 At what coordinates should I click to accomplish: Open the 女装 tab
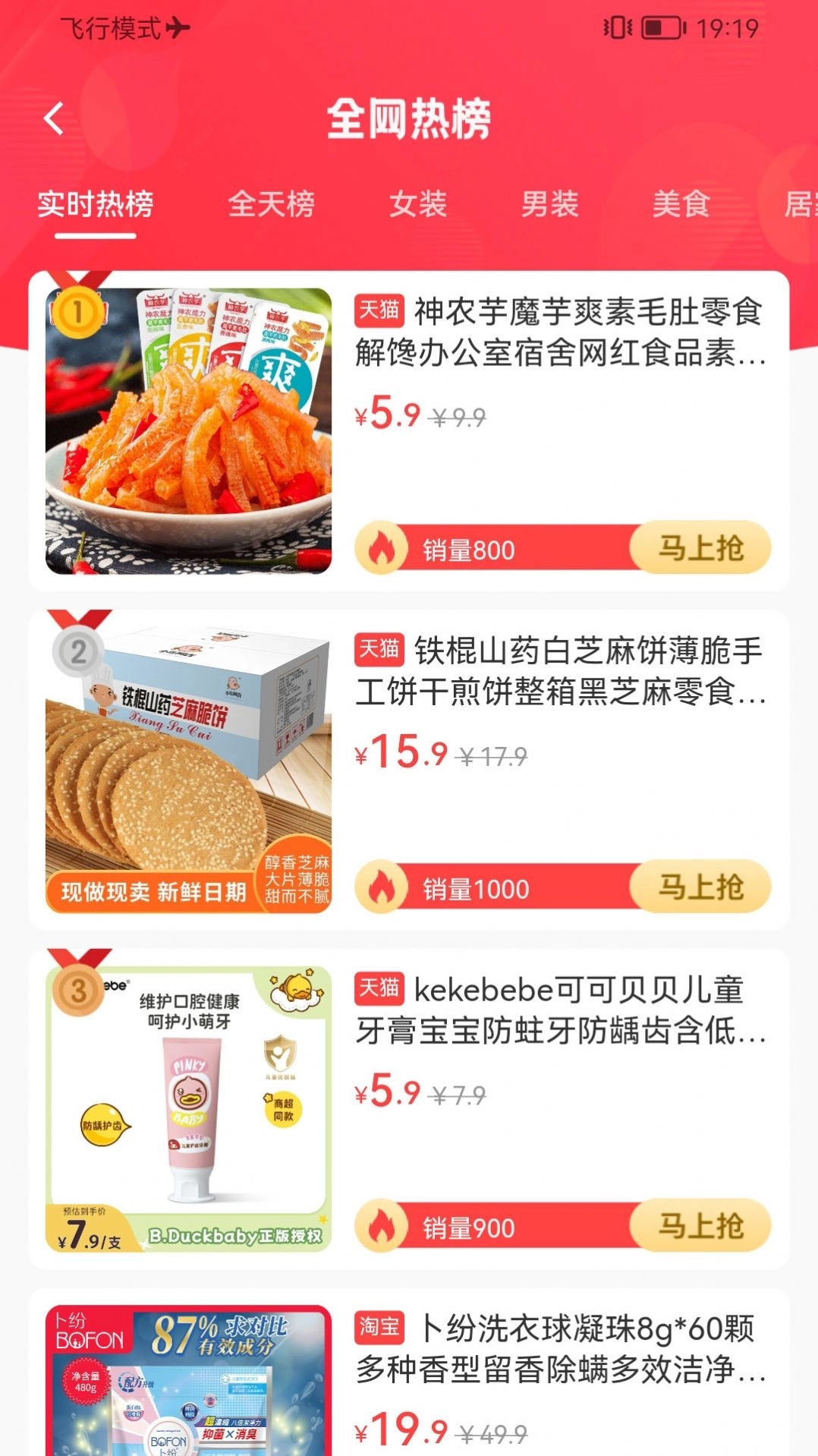(419, 203)
